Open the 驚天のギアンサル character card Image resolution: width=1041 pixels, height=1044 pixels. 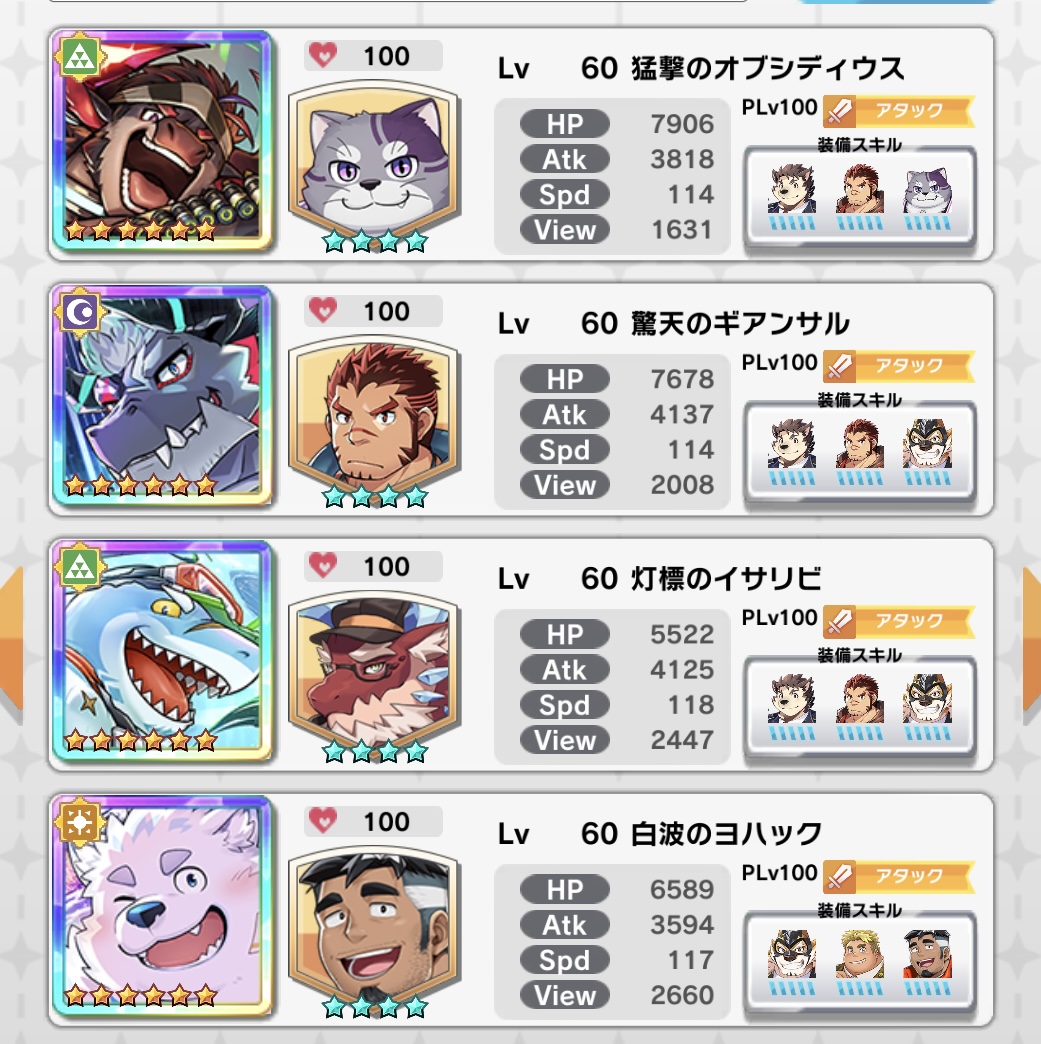click(x=161, y=398)
